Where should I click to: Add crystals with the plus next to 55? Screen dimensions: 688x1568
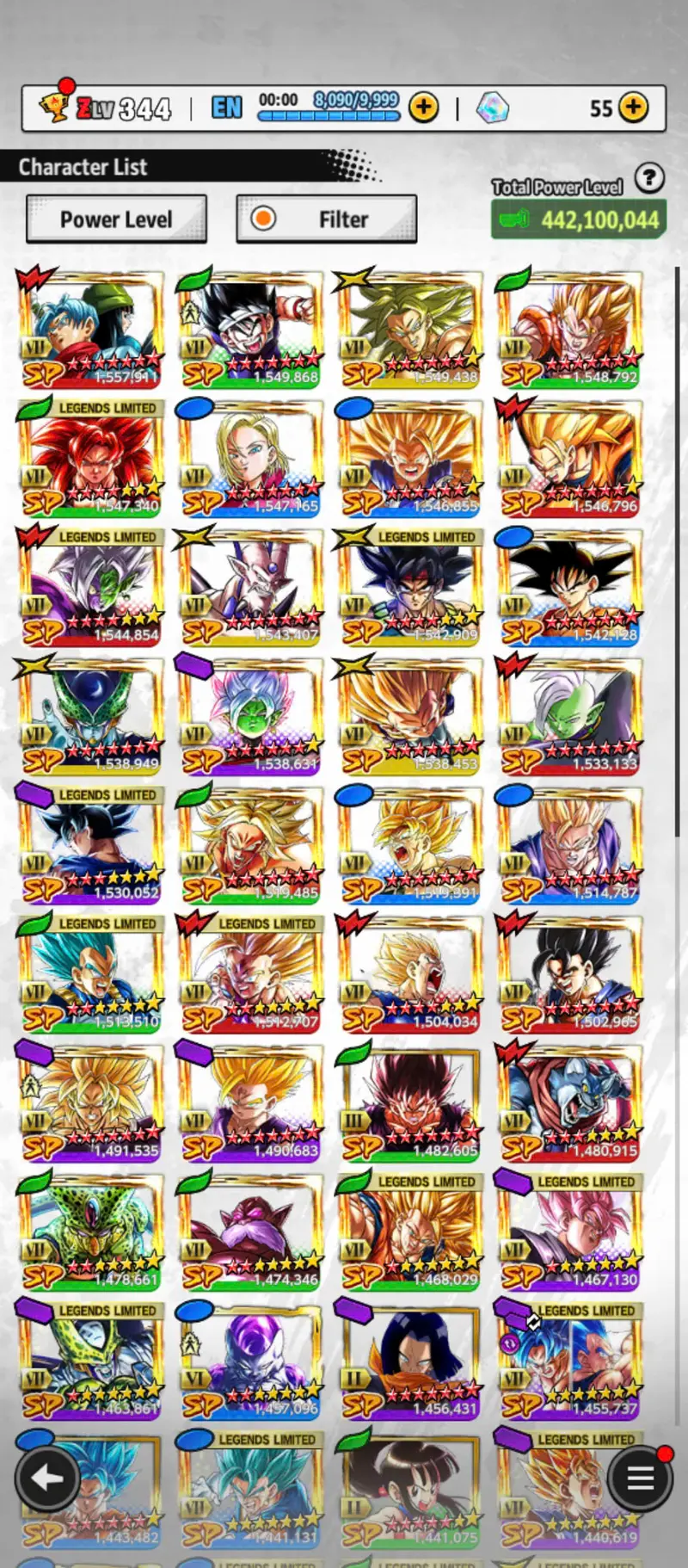point(634,108)
